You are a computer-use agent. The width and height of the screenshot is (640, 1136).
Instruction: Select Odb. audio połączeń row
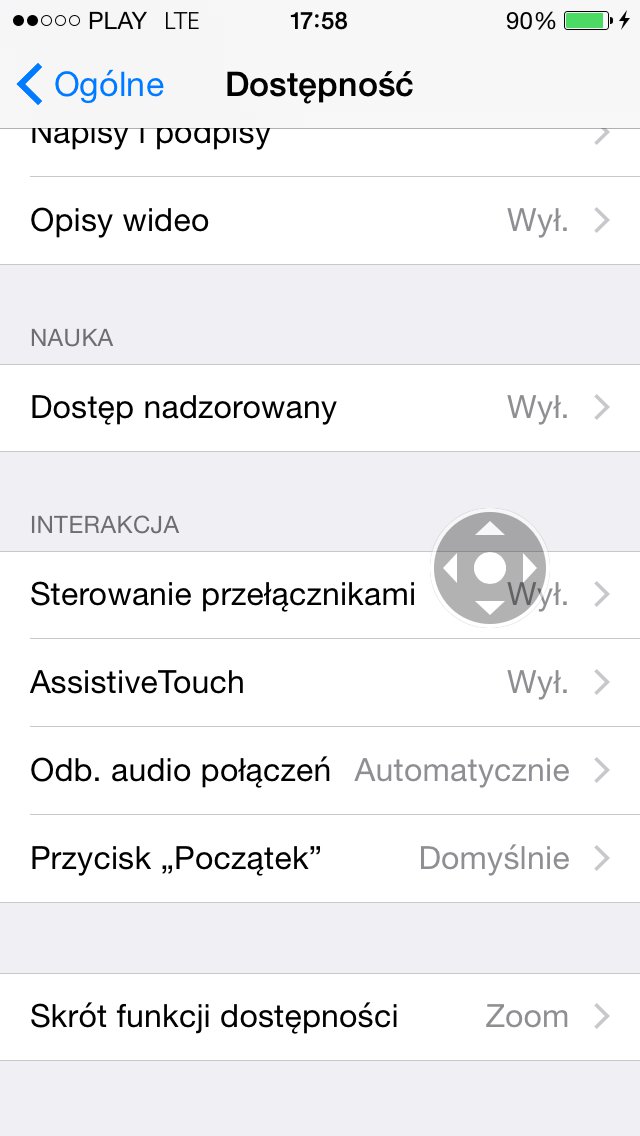[x=320, y=771]
